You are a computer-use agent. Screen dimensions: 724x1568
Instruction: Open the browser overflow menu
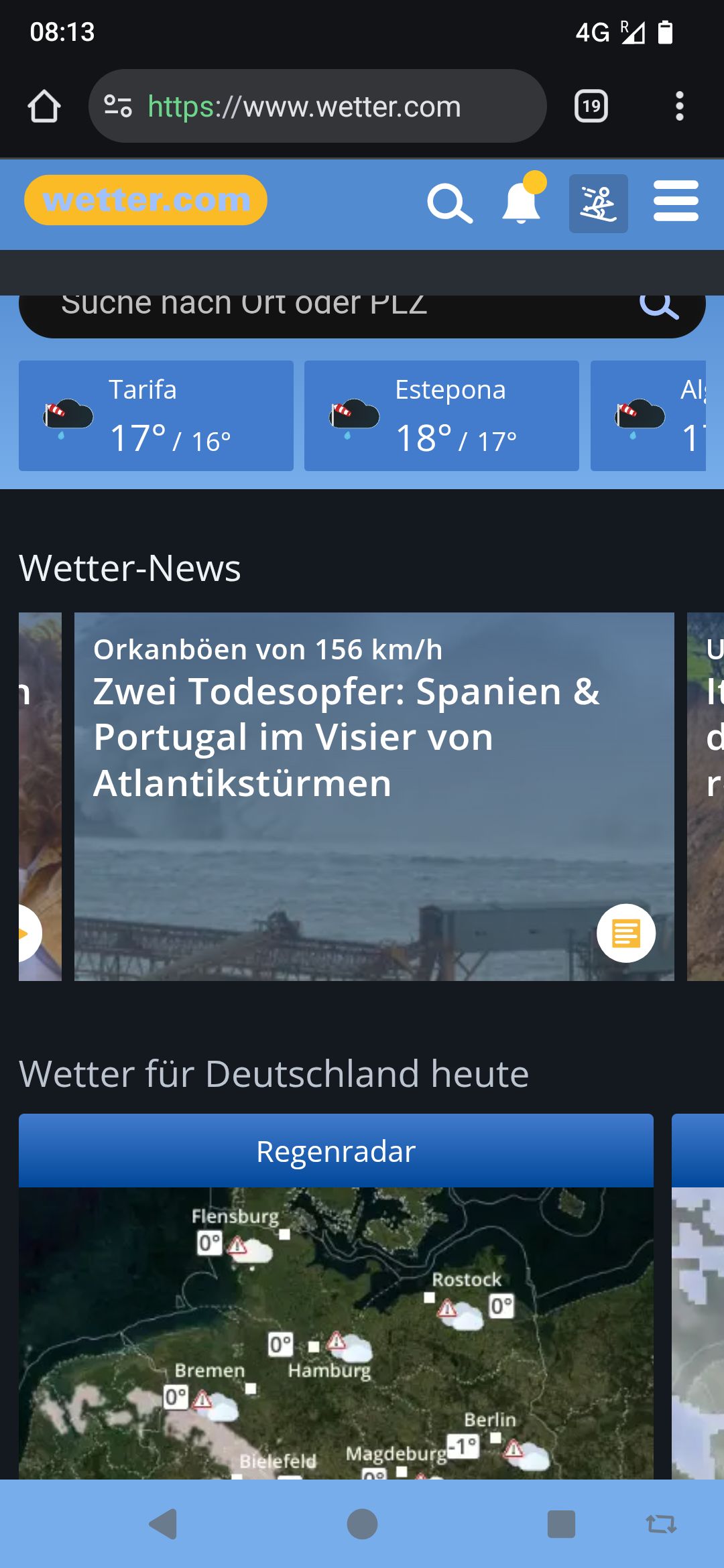pos(679,107)
